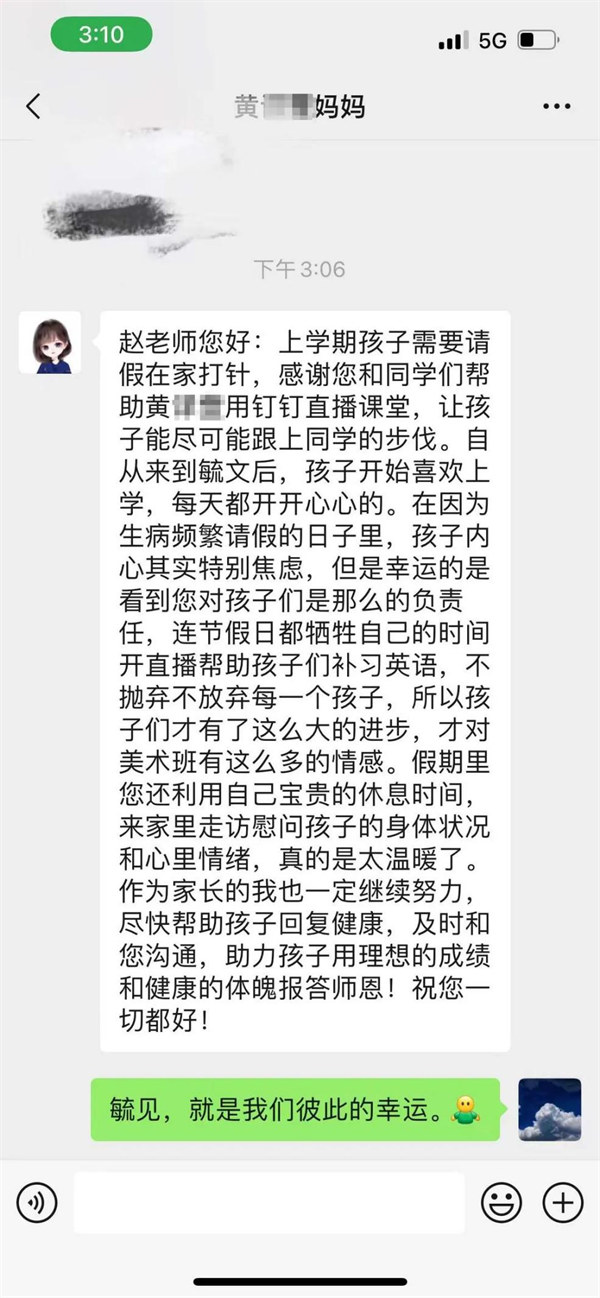The height and width of the screenshot is (1298, 600).
Task: Open the emoji sticker panel
Action: (502, 1202)
